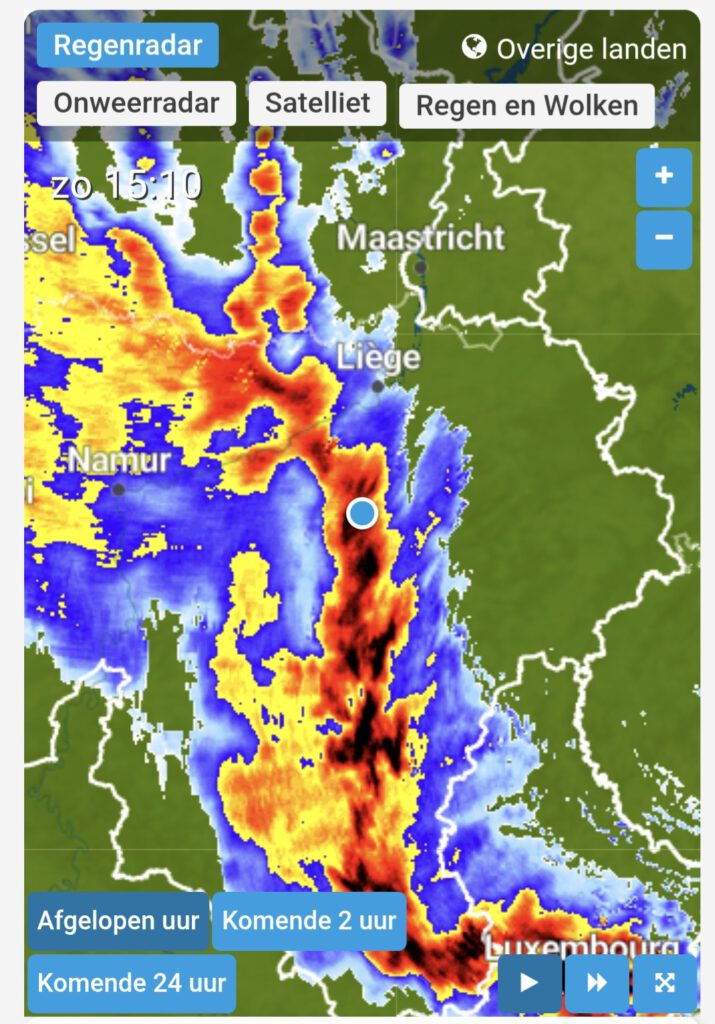Image resolution: width=715 pixels, height=1024 pixels.
Task: Switch to Onweerradar
Action: (136, 103)
